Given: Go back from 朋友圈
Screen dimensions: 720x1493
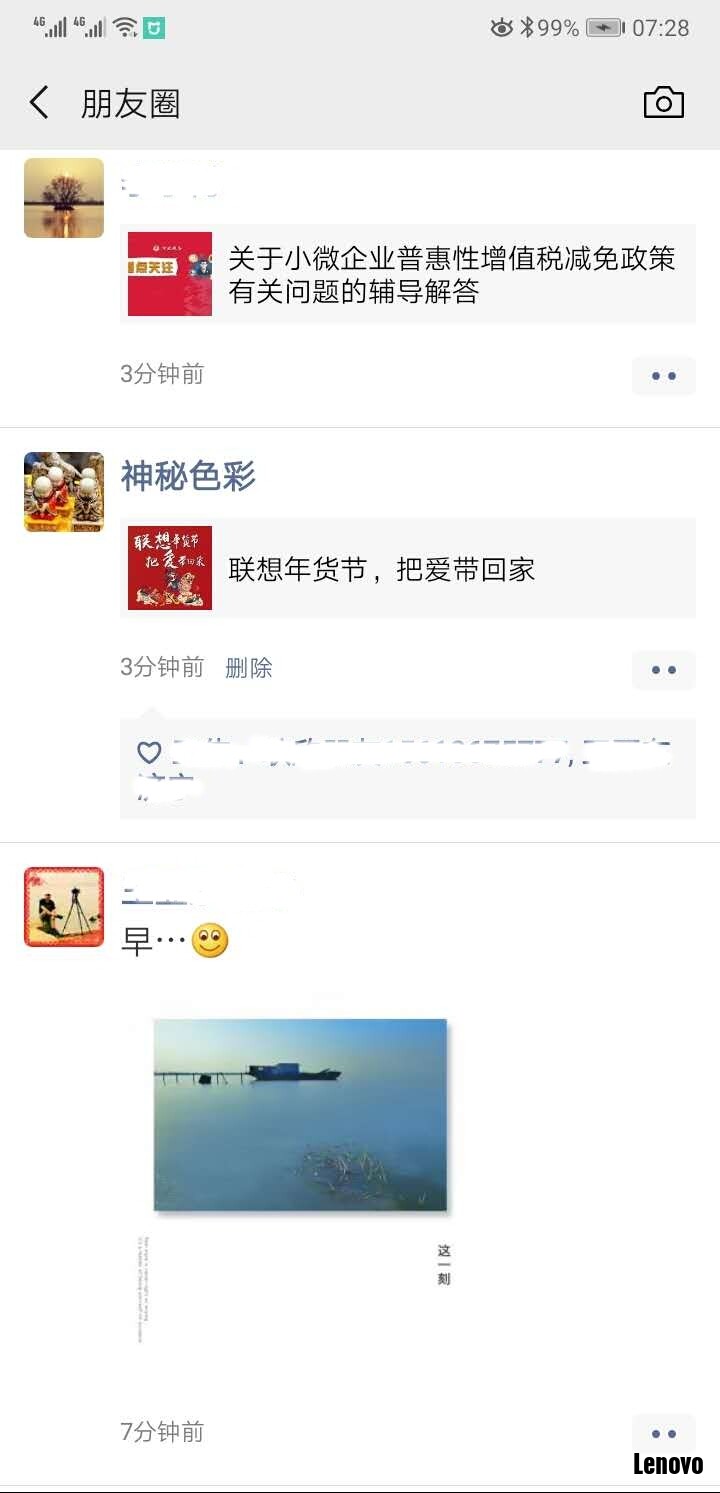Looking at the screenshot, I should (x=39, y=103).
